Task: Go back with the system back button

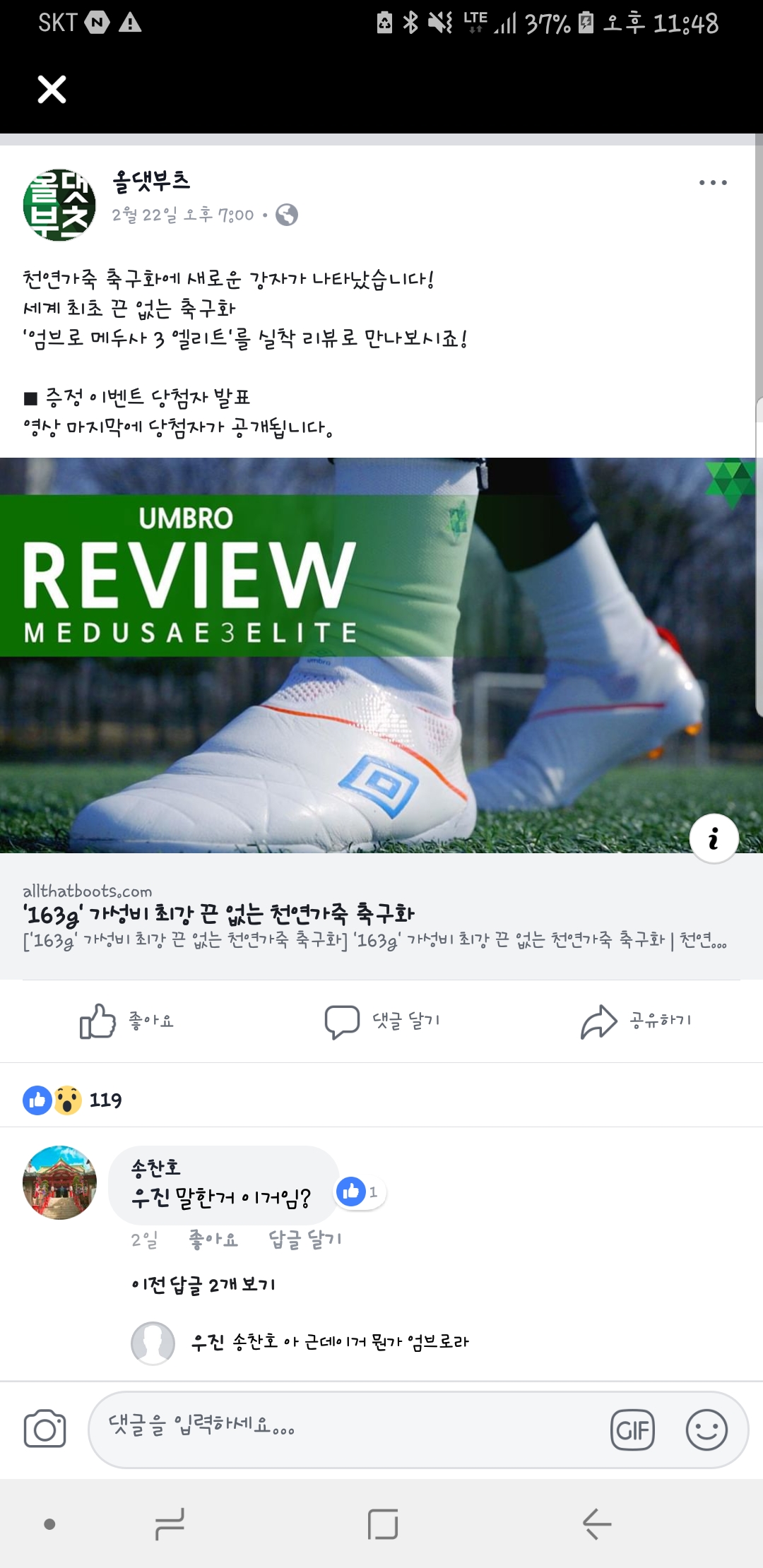Action: pyautogui.click(x=597, y=1524)
